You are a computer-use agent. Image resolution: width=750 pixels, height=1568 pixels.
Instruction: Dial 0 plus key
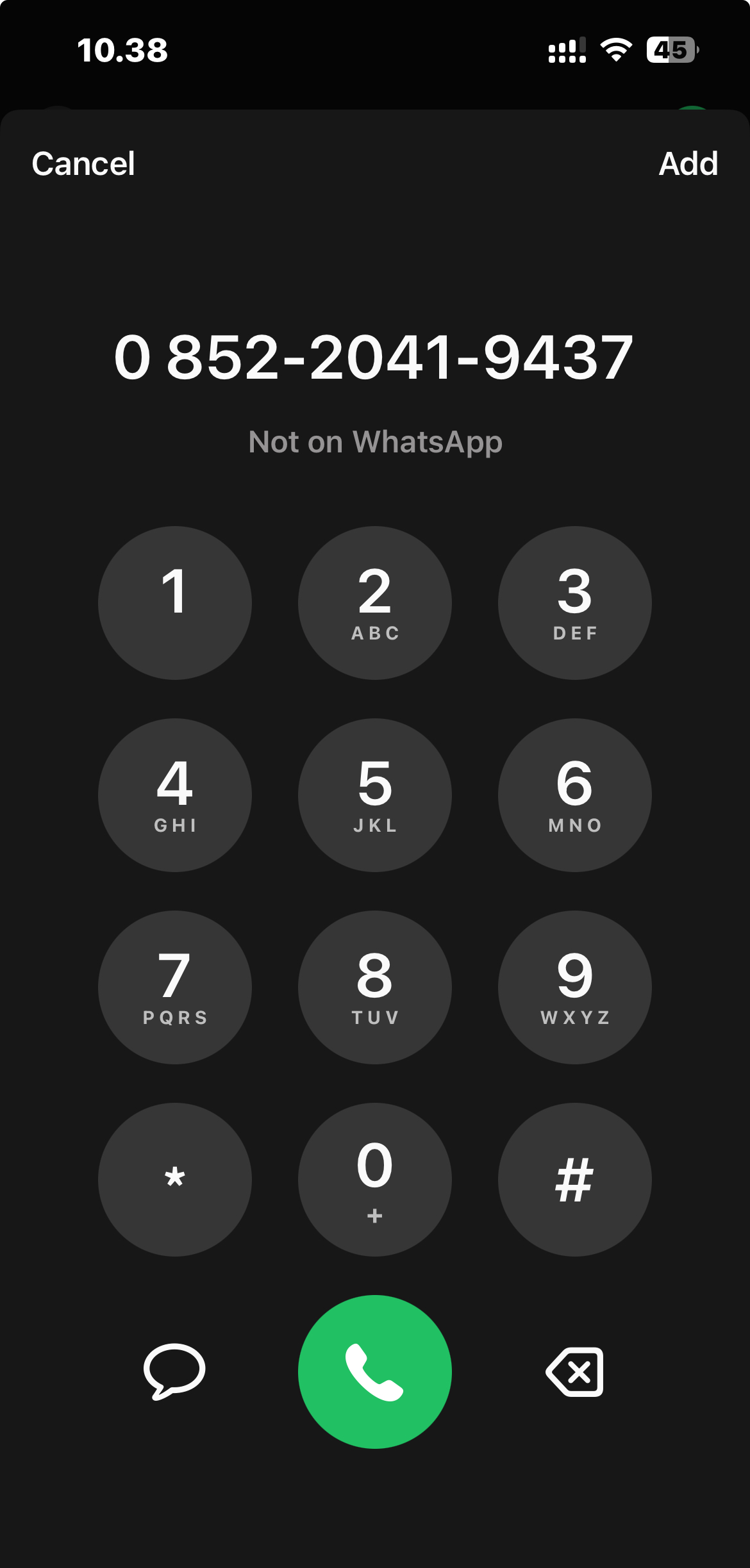coord(375,1179)
